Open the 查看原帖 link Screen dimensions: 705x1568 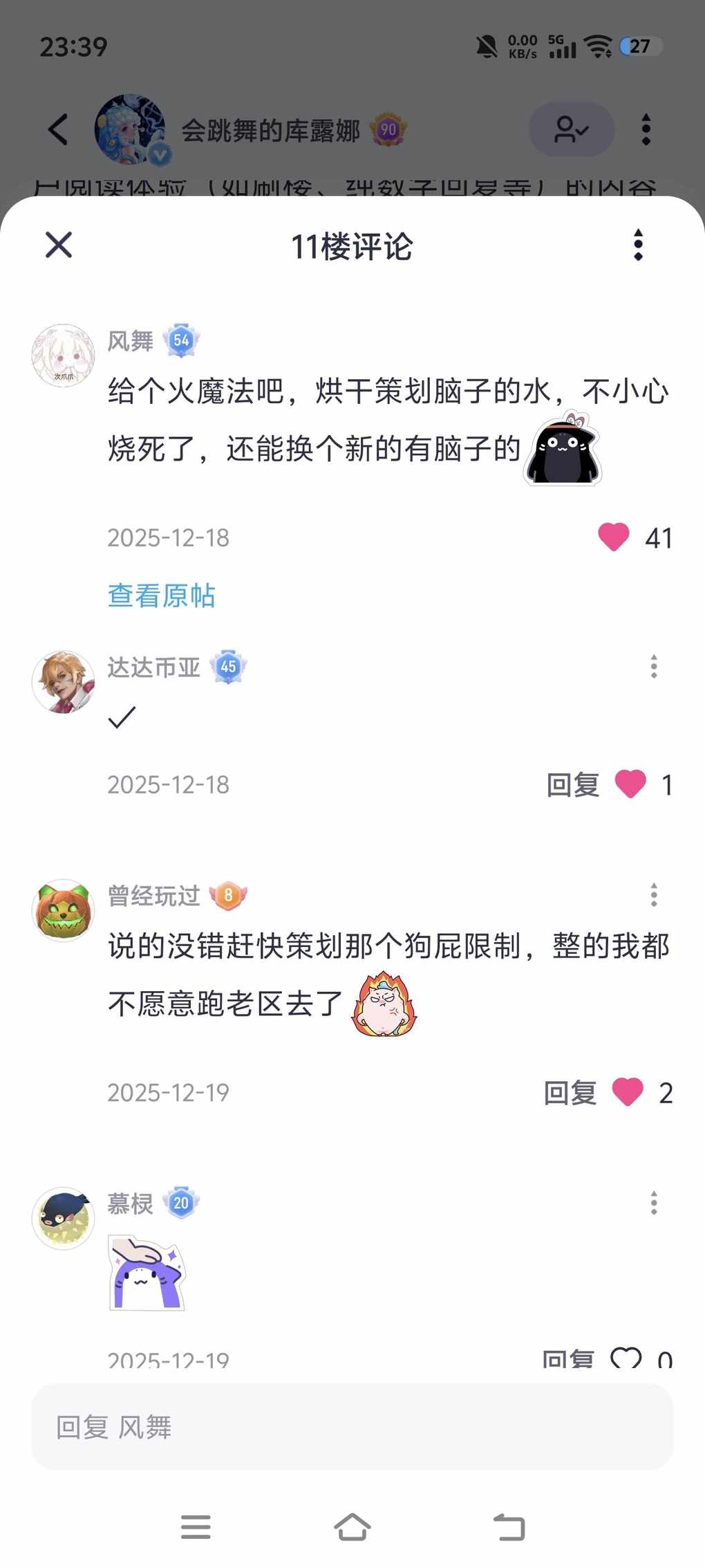coord(161,596)
